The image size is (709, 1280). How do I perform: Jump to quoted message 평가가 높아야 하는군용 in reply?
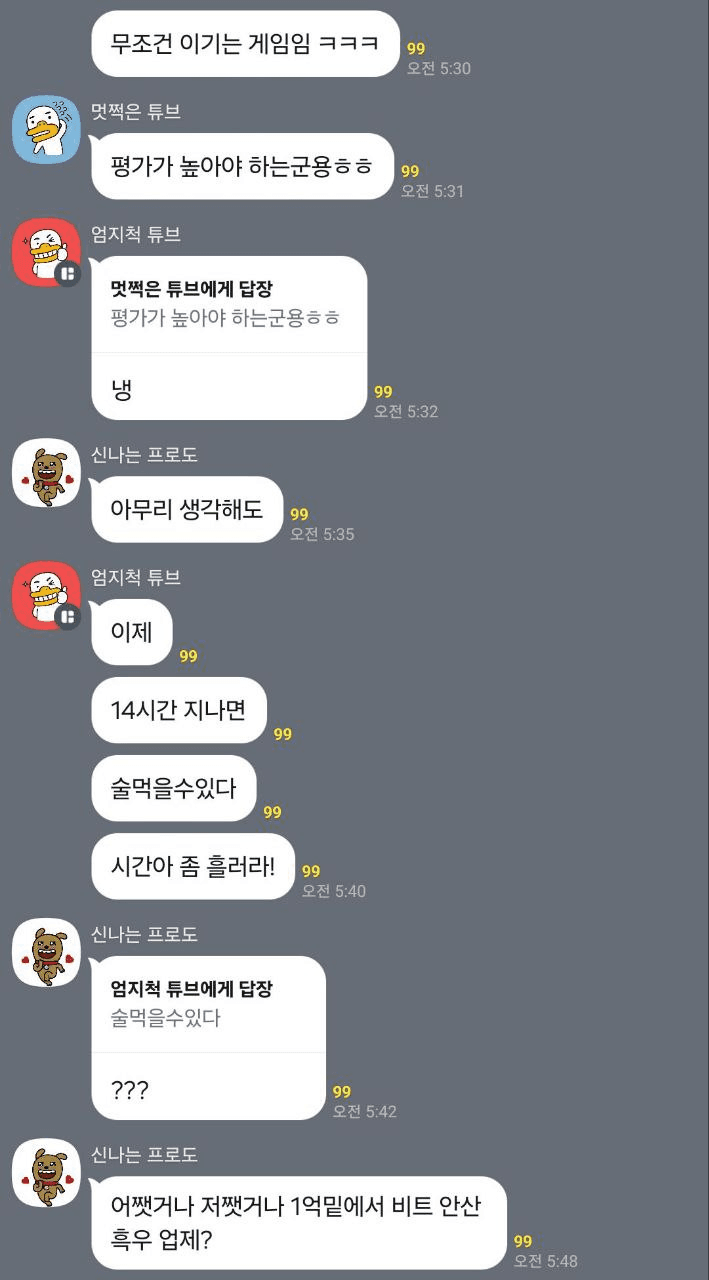point(228,304)
